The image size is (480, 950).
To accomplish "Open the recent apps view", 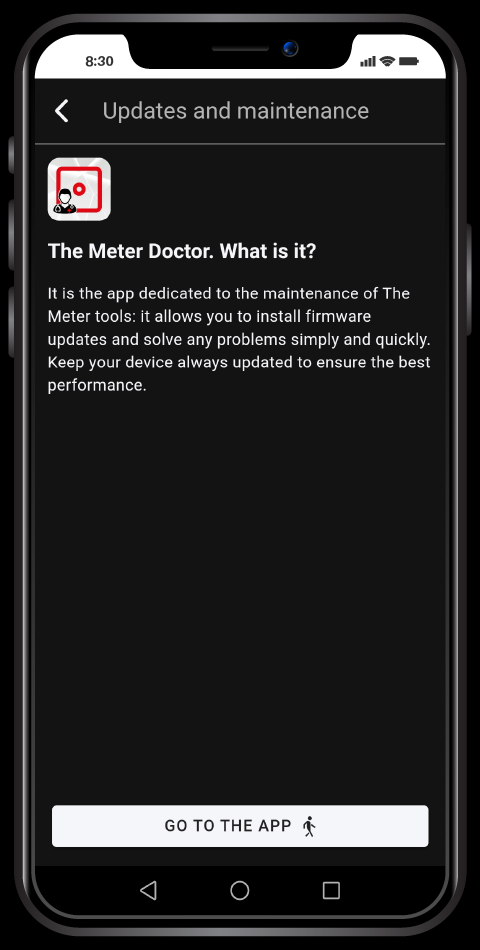I will pyautogui.click(x=331, y=890).
